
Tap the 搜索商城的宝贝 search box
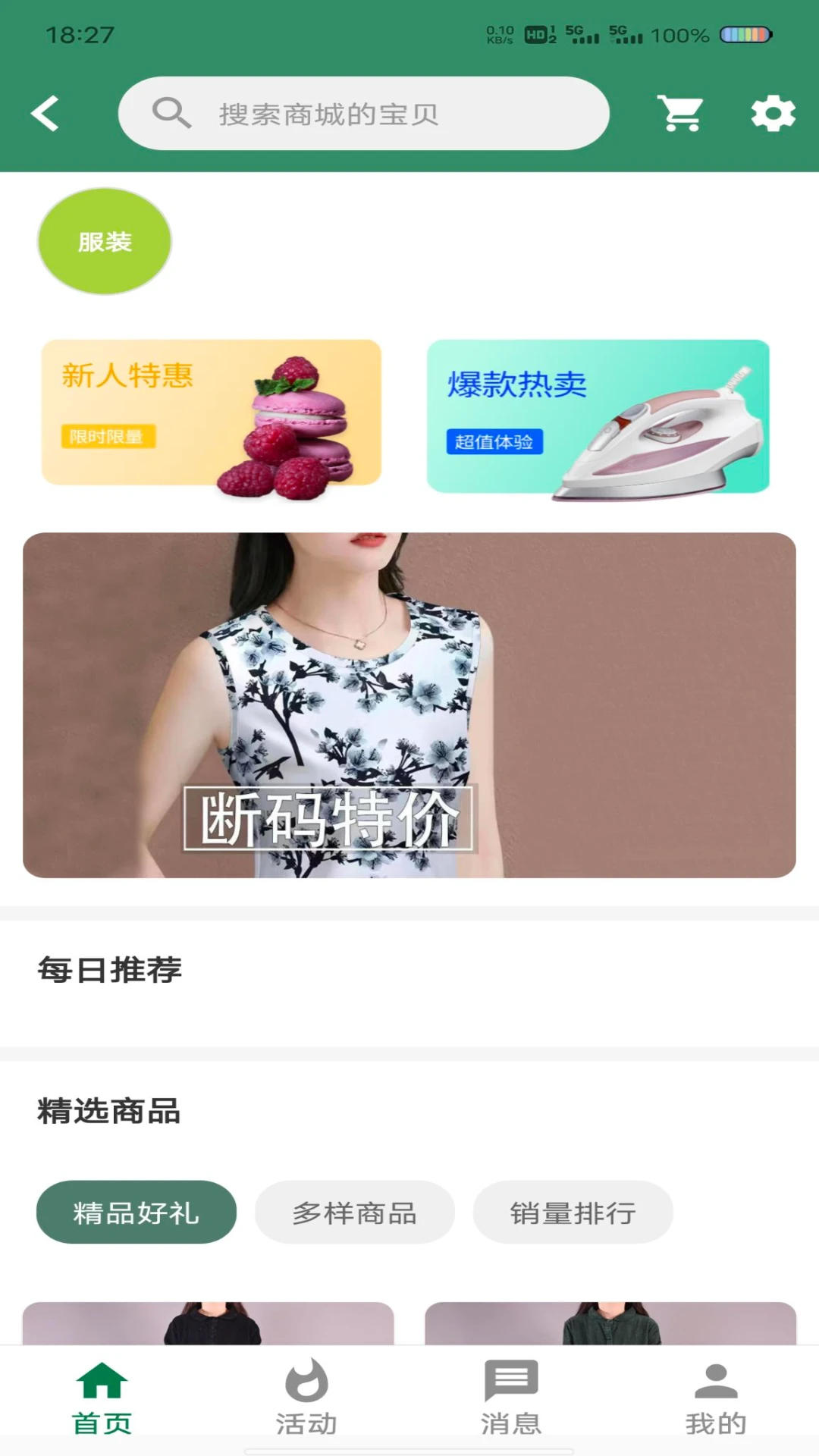pyautogui.click(x=364, y=114)
